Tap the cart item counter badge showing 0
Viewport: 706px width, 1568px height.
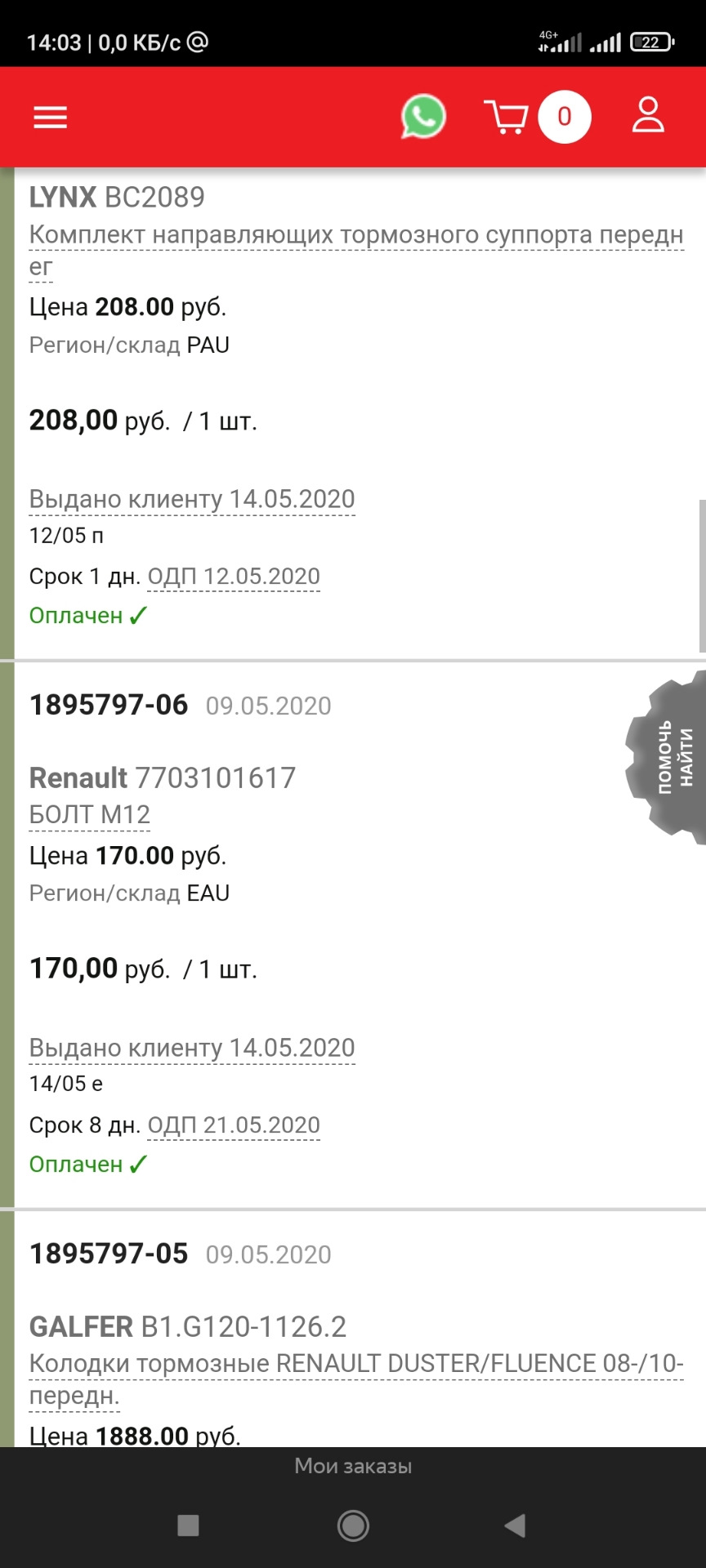(x=562, y=117)
